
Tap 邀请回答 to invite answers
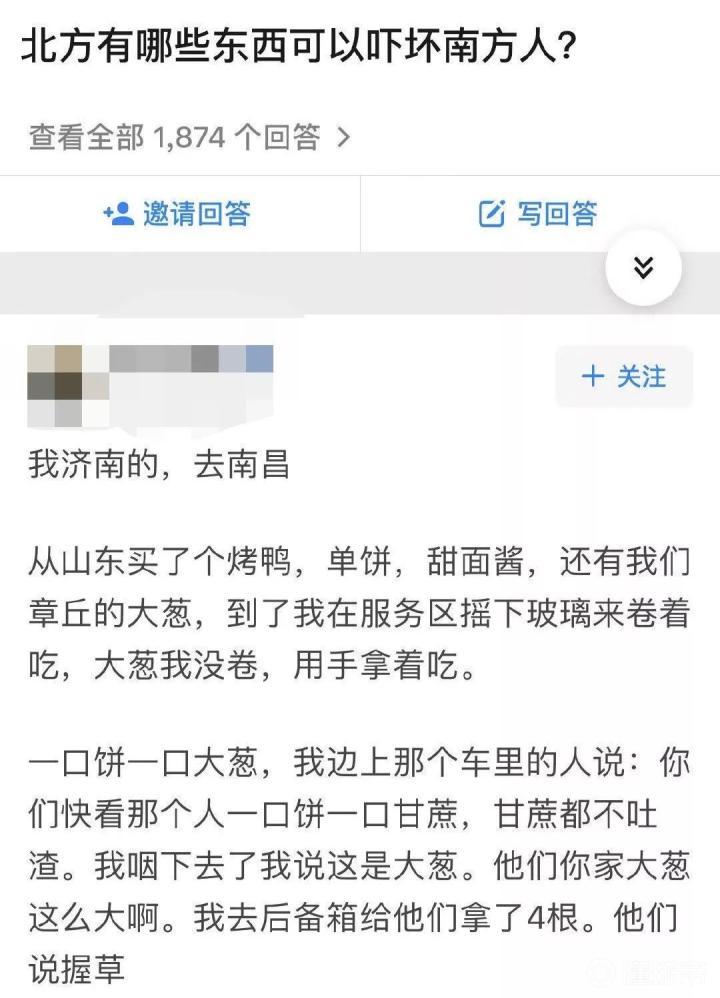click(x=178, y=213)
